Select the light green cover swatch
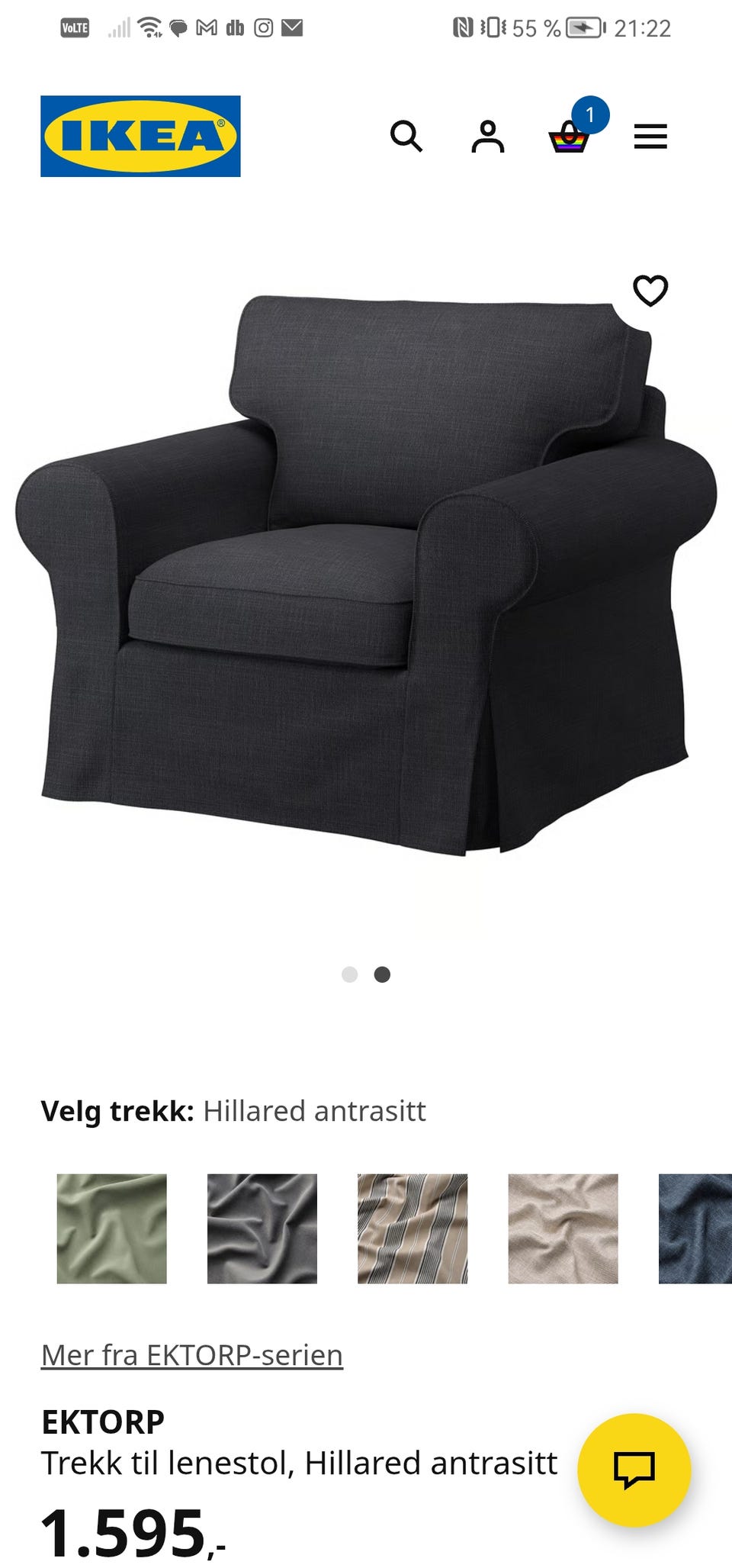 pyautogui.click(x=112, y=1228)
